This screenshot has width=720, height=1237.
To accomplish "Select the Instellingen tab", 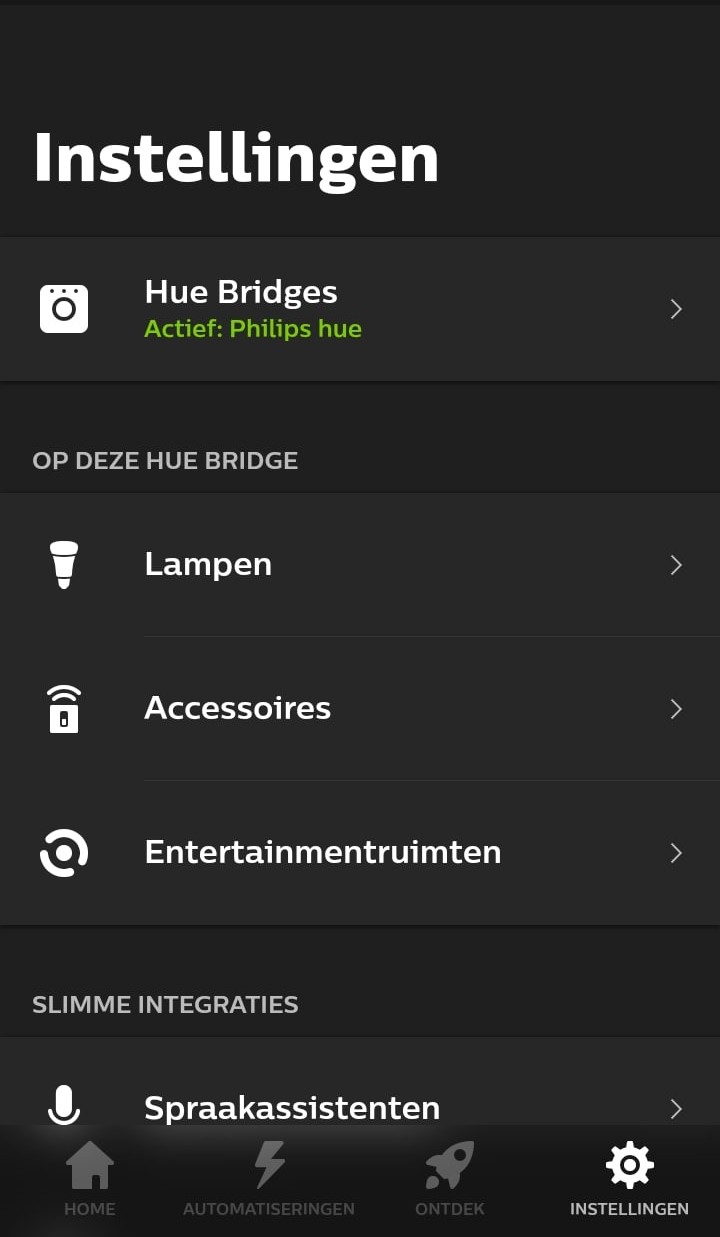I will (x=629, y=1180).
